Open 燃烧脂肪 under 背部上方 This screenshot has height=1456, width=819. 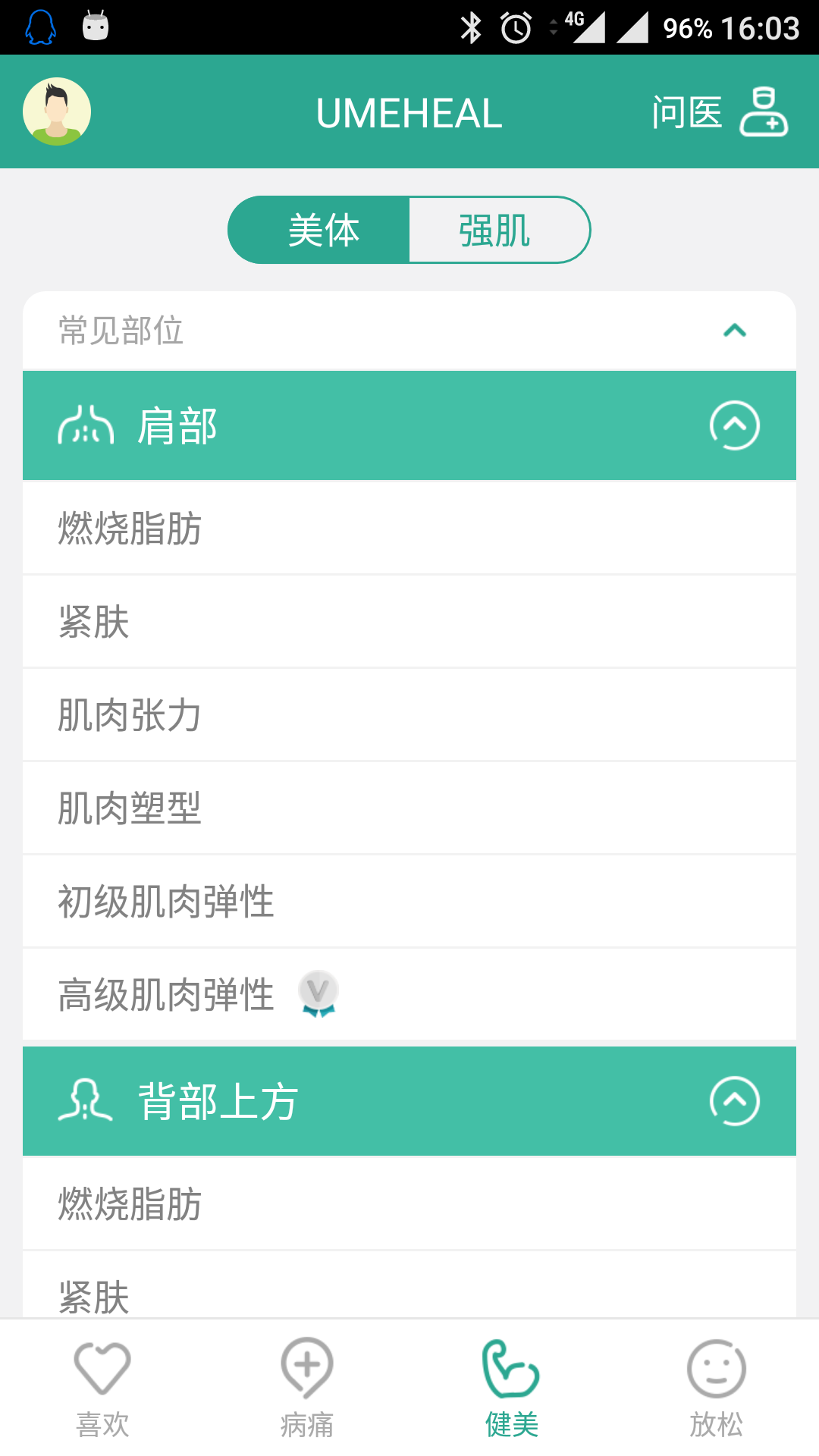pos(409,1204)
